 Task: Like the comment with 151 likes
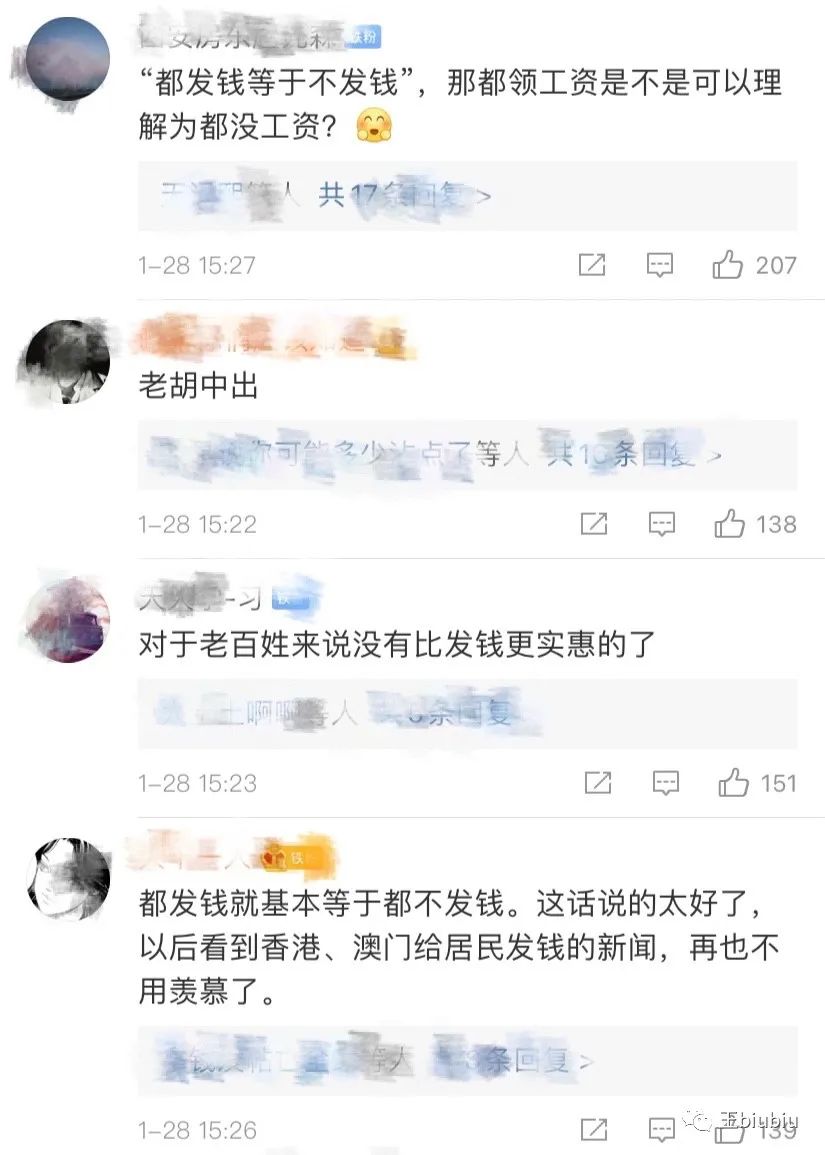(733, 783)
